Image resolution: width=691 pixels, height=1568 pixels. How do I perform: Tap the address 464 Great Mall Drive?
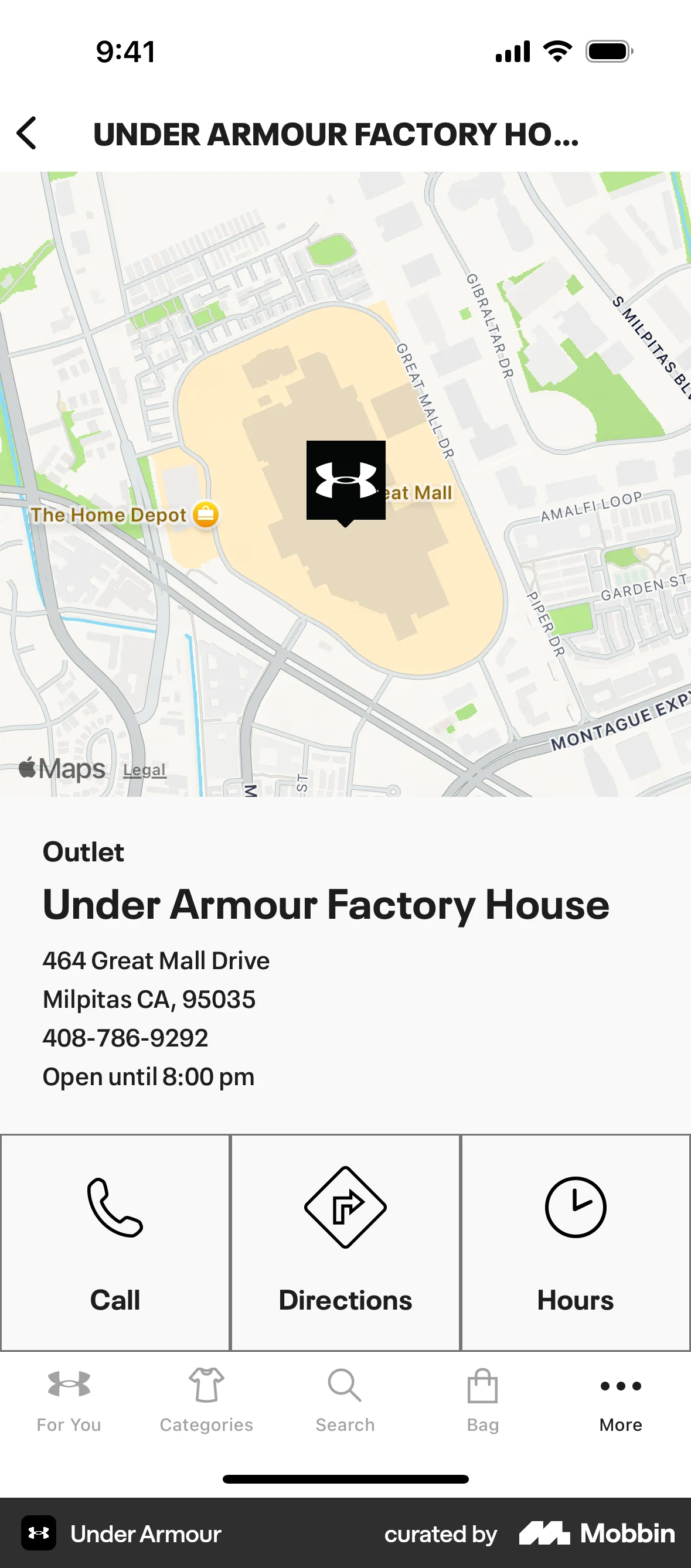(x=156, y=960)
